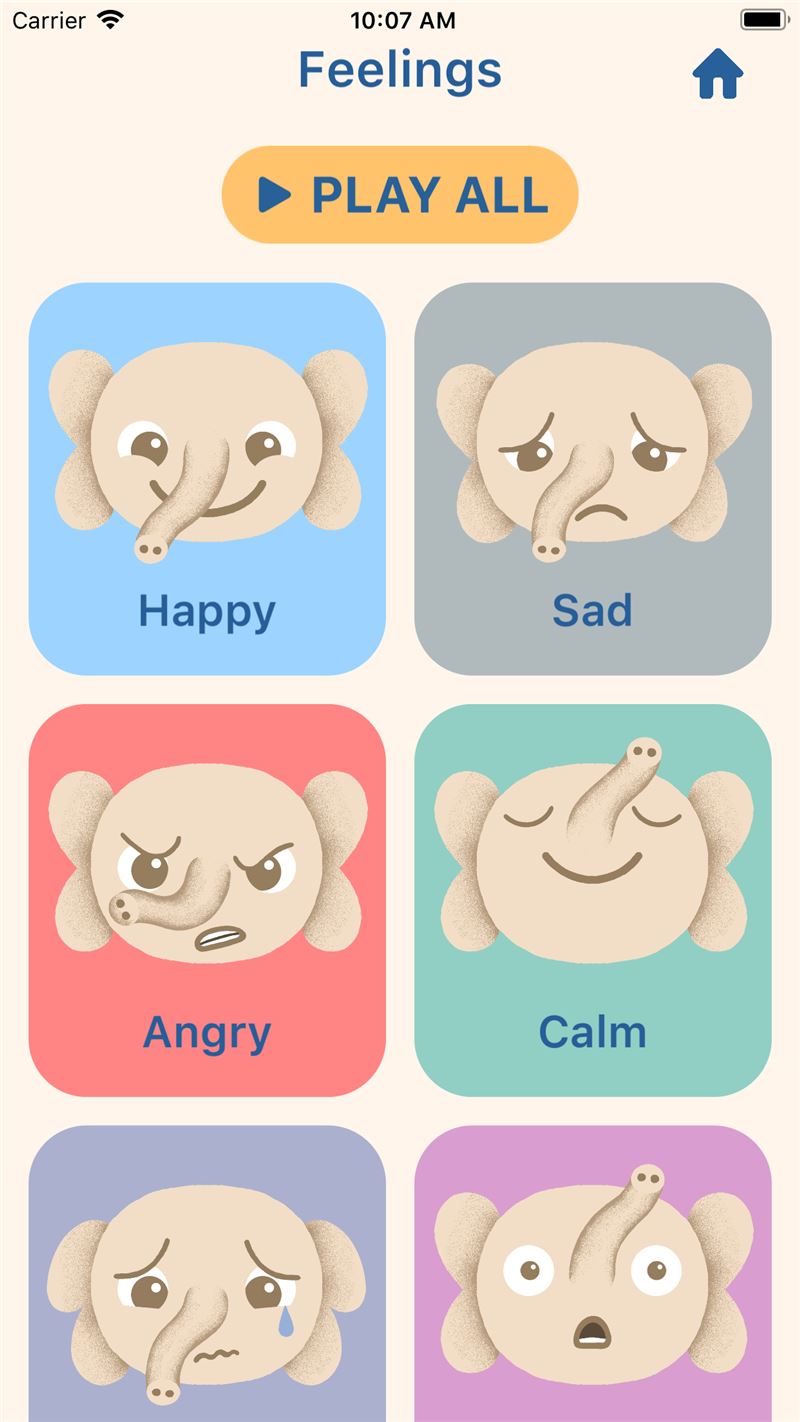Open the surprised elephant card

pyautogui.click(x=593, y=1274)
